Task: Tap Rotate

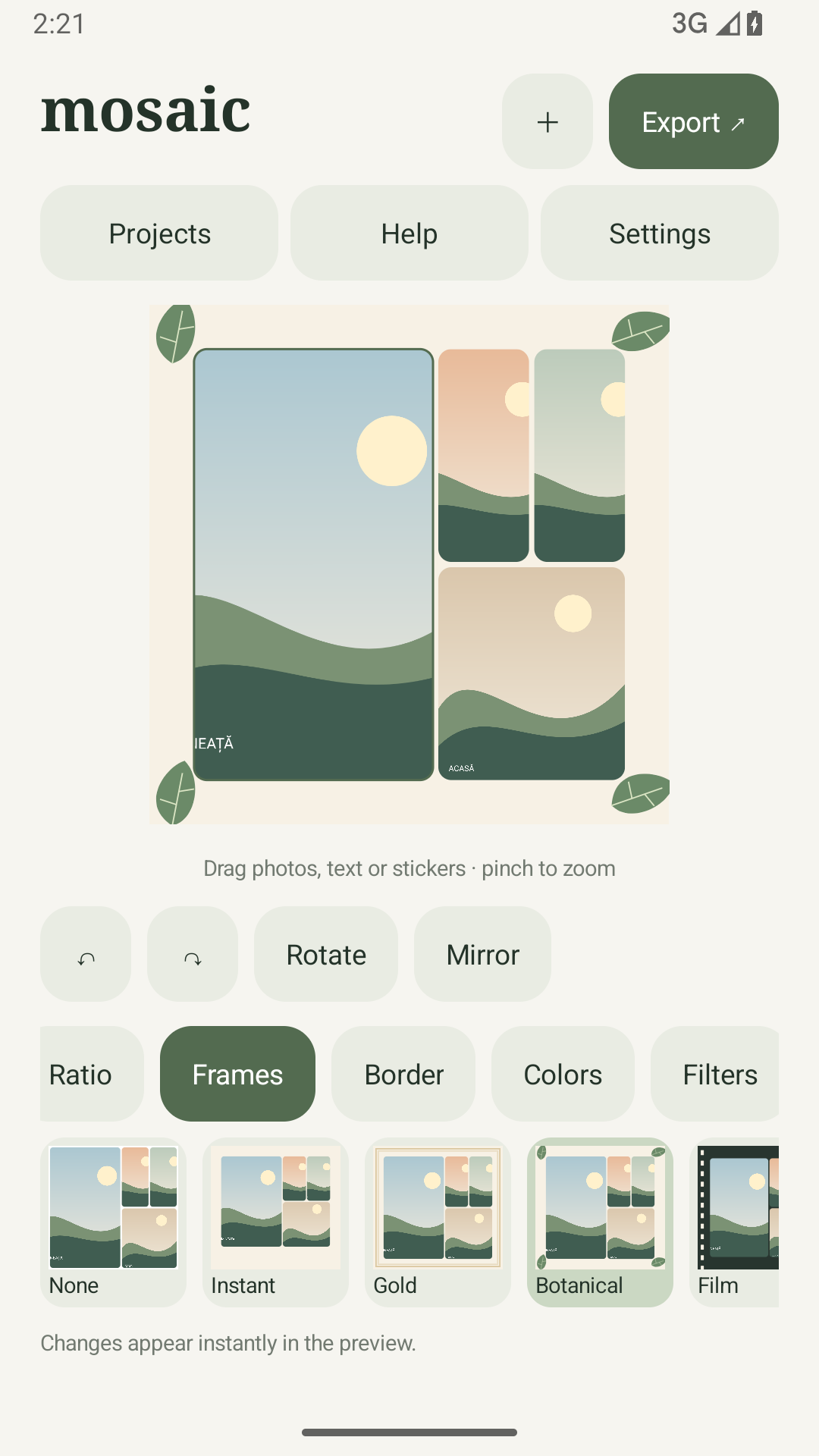Action: (x=326, y=954)
